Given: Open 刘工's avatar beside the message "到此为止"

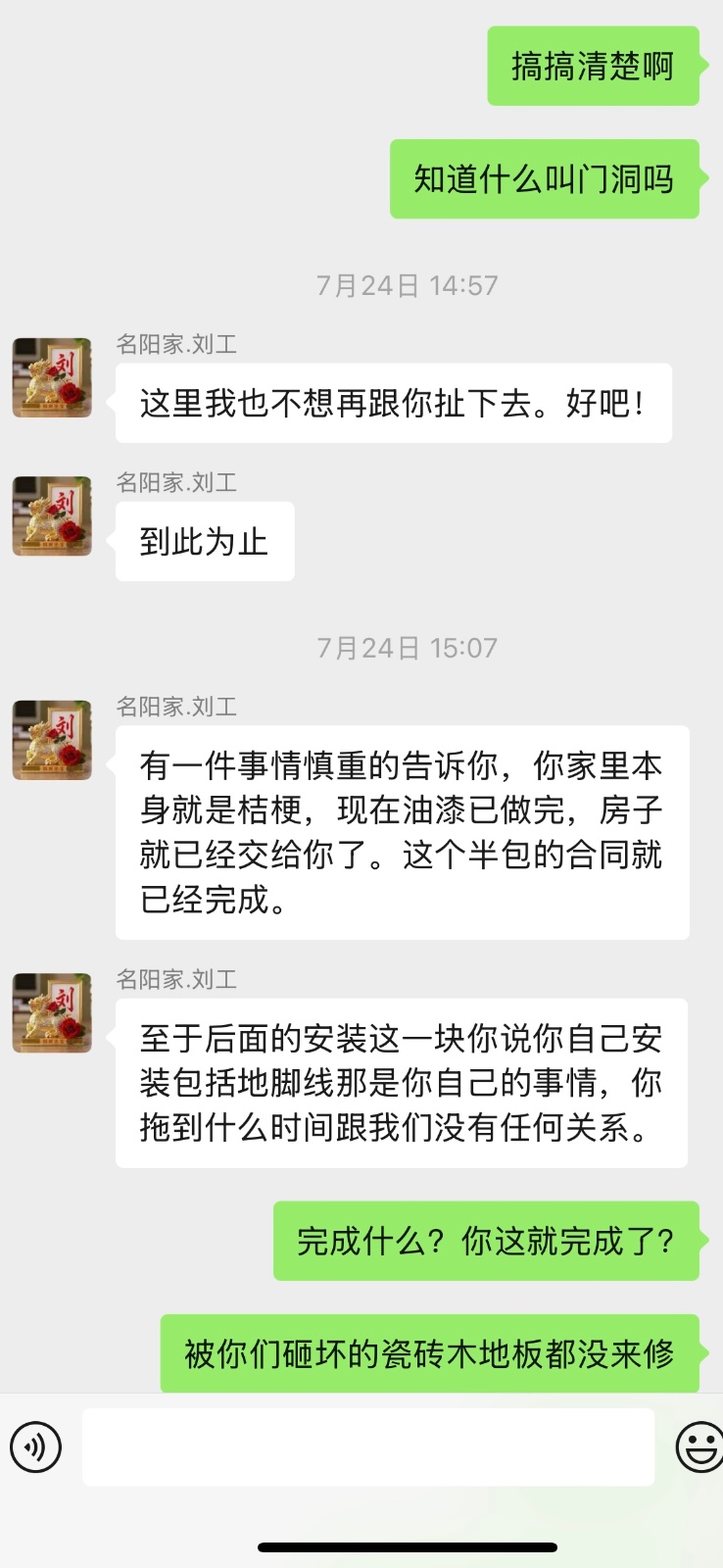Looking at the screenshot, I should [52, 516].
